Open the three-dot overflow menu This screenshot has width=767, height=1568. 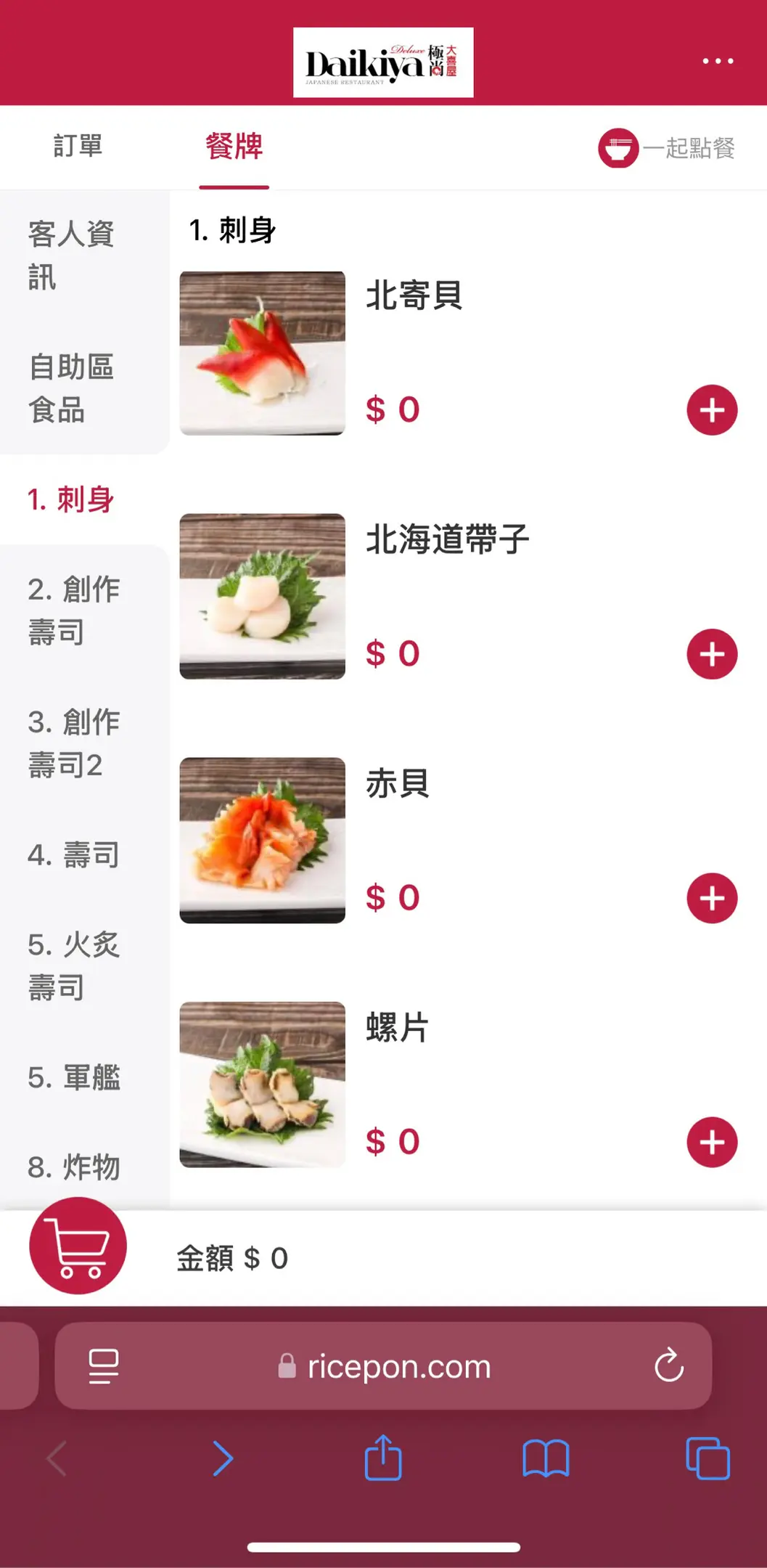(x=718, y=62)
